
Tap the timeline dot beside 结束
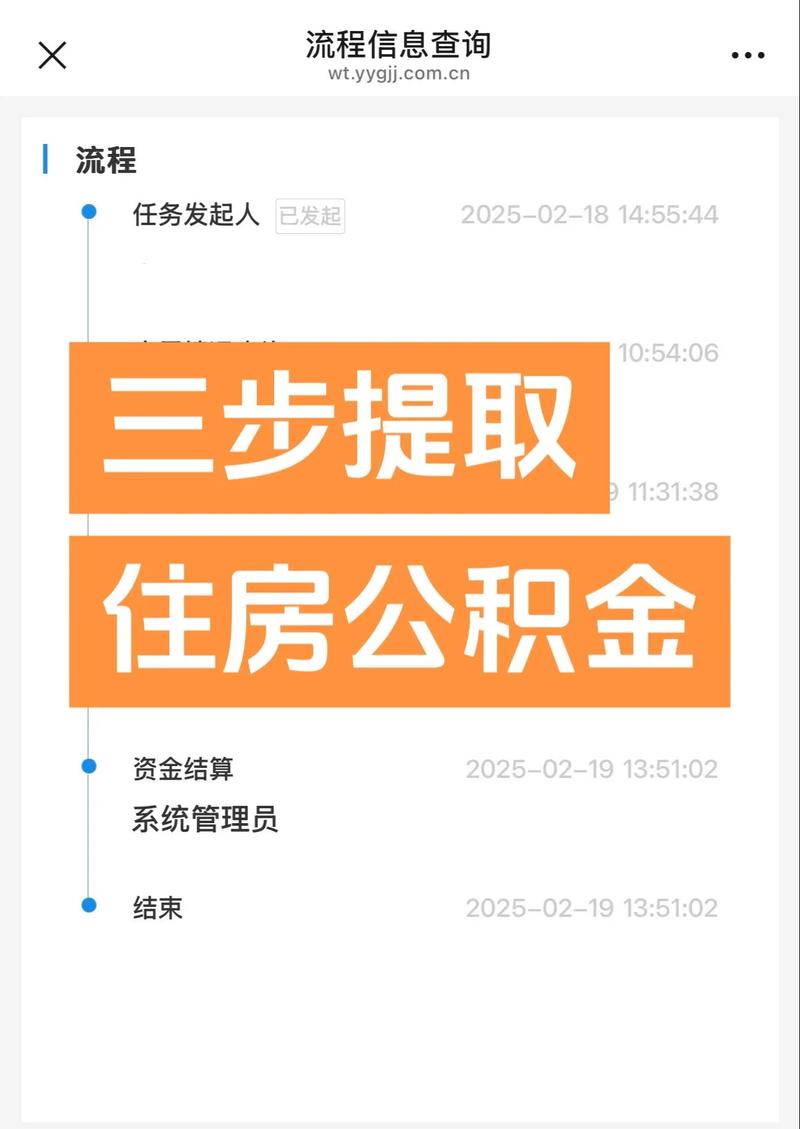[91, 905]
